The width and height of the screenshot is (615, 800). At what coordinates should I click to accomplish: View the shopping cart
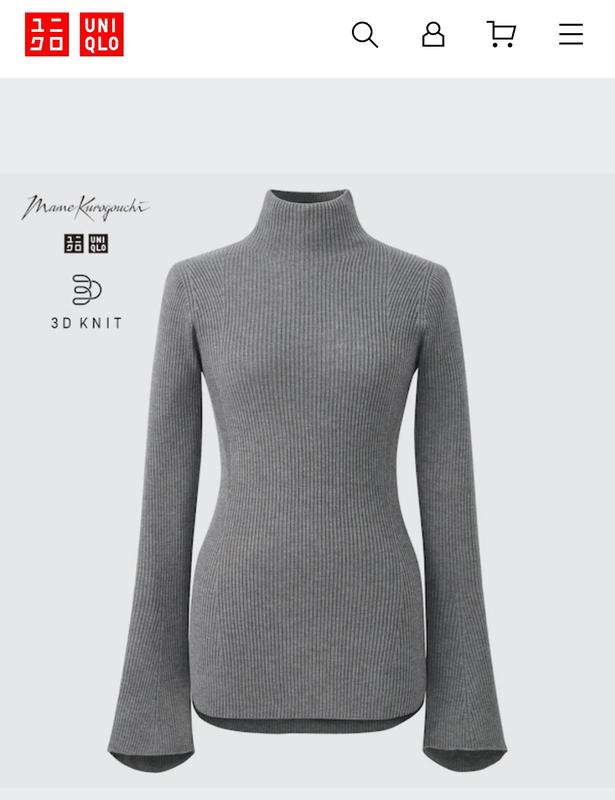pos(501,35)
